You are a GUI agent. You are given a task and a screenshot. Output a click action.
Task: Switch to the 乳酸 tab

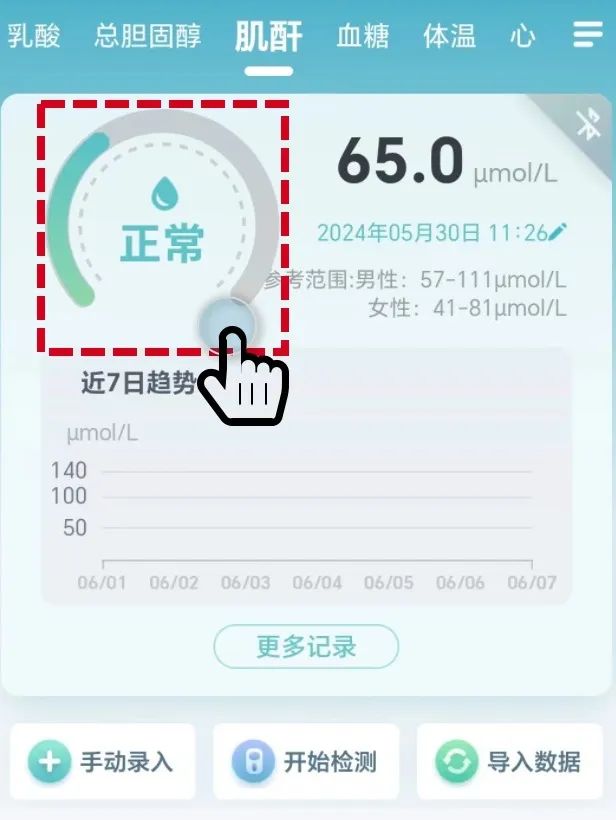[x=34, y=36]
